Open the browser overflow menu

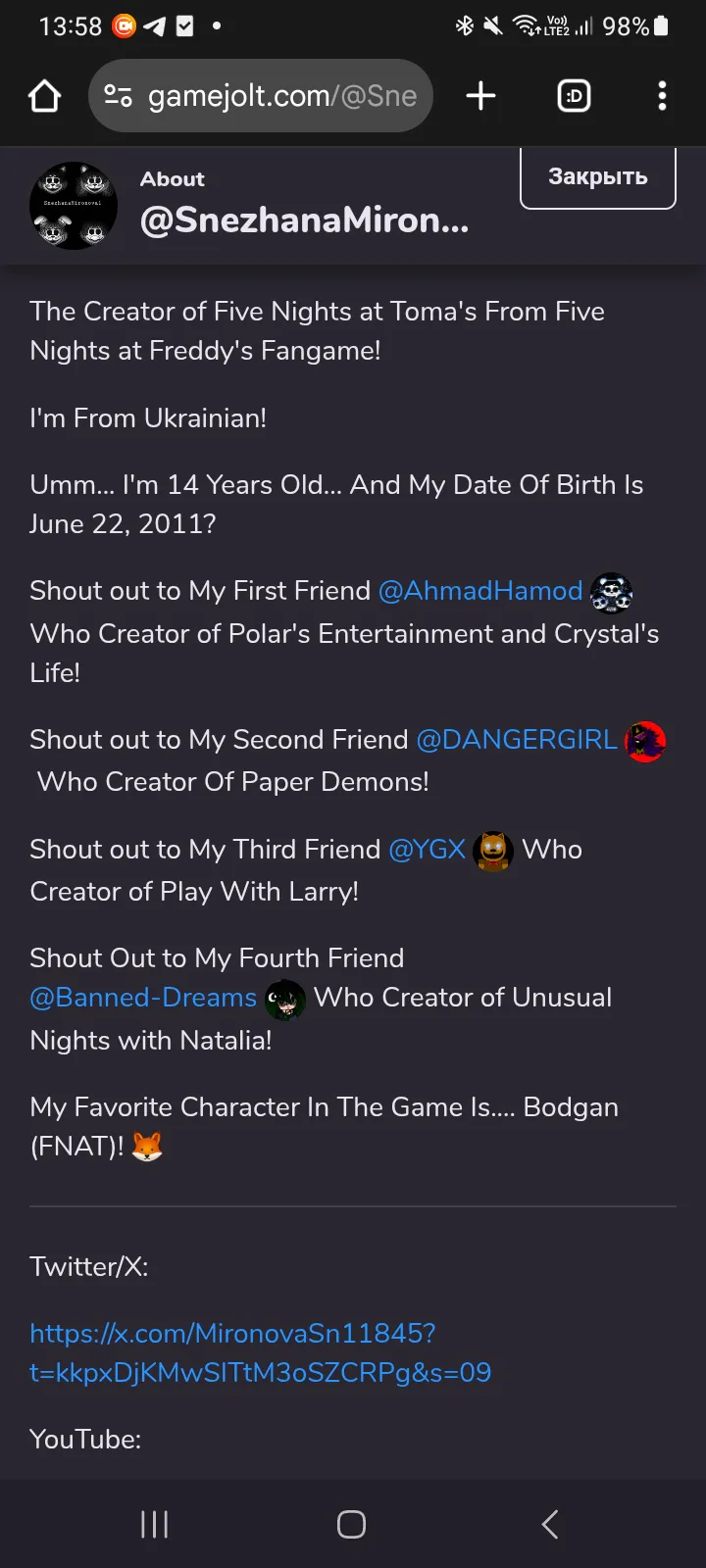[x=662, y=96]
